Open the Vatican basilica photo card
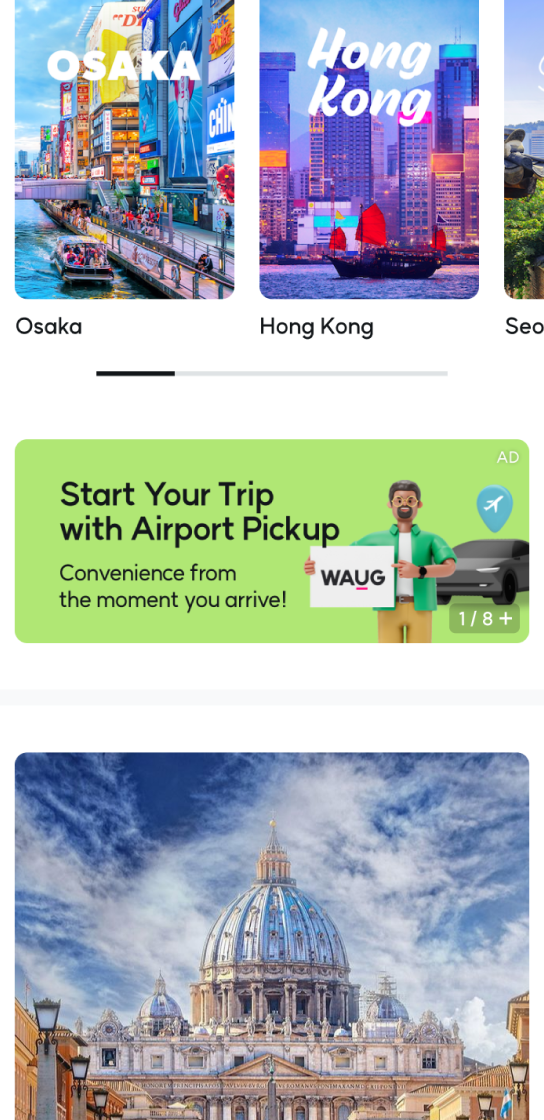The image size is (544, 1120). [x=272, y=936]
